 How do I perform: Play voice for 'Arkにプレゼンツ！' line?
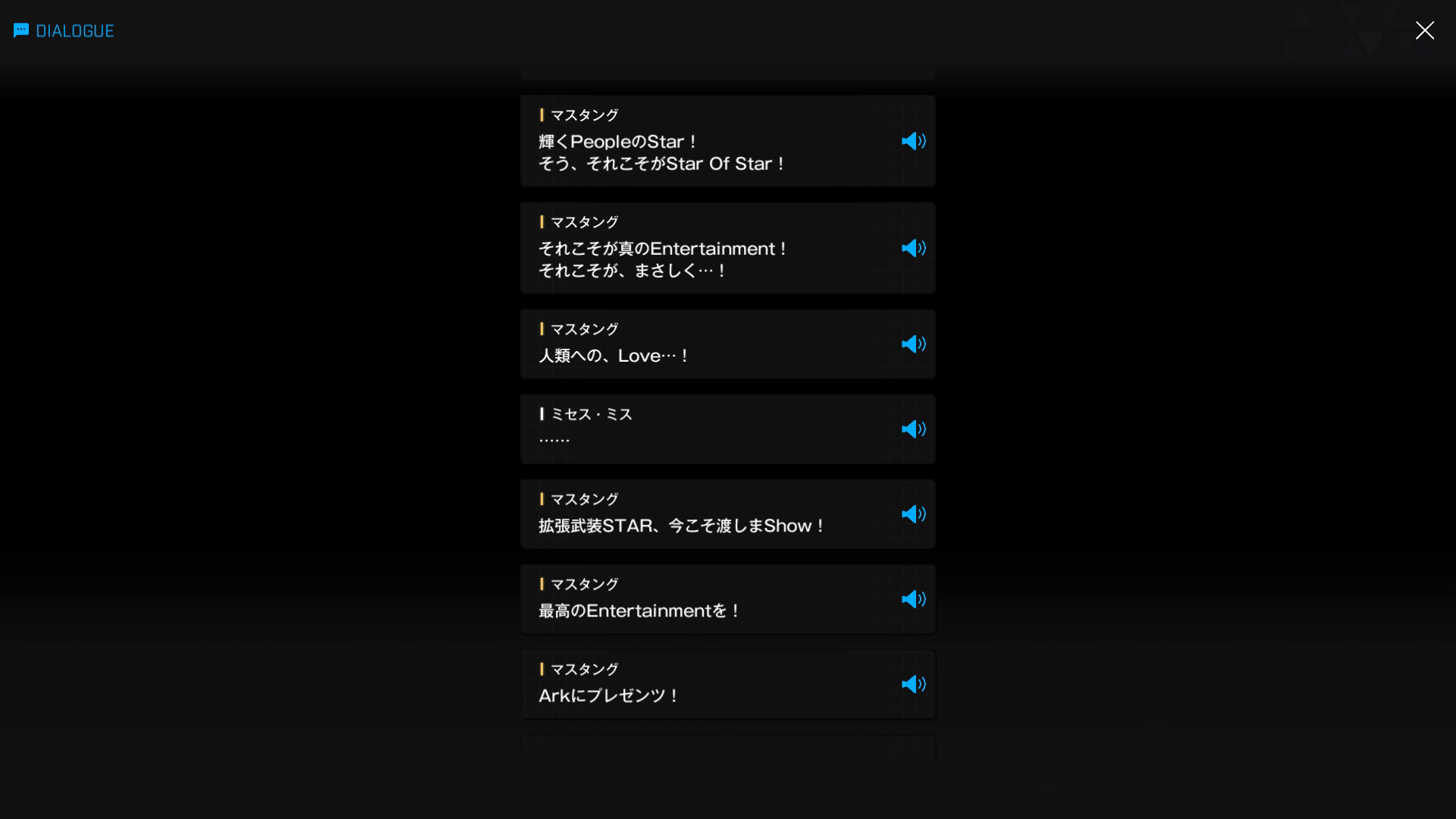pos(913,684)
